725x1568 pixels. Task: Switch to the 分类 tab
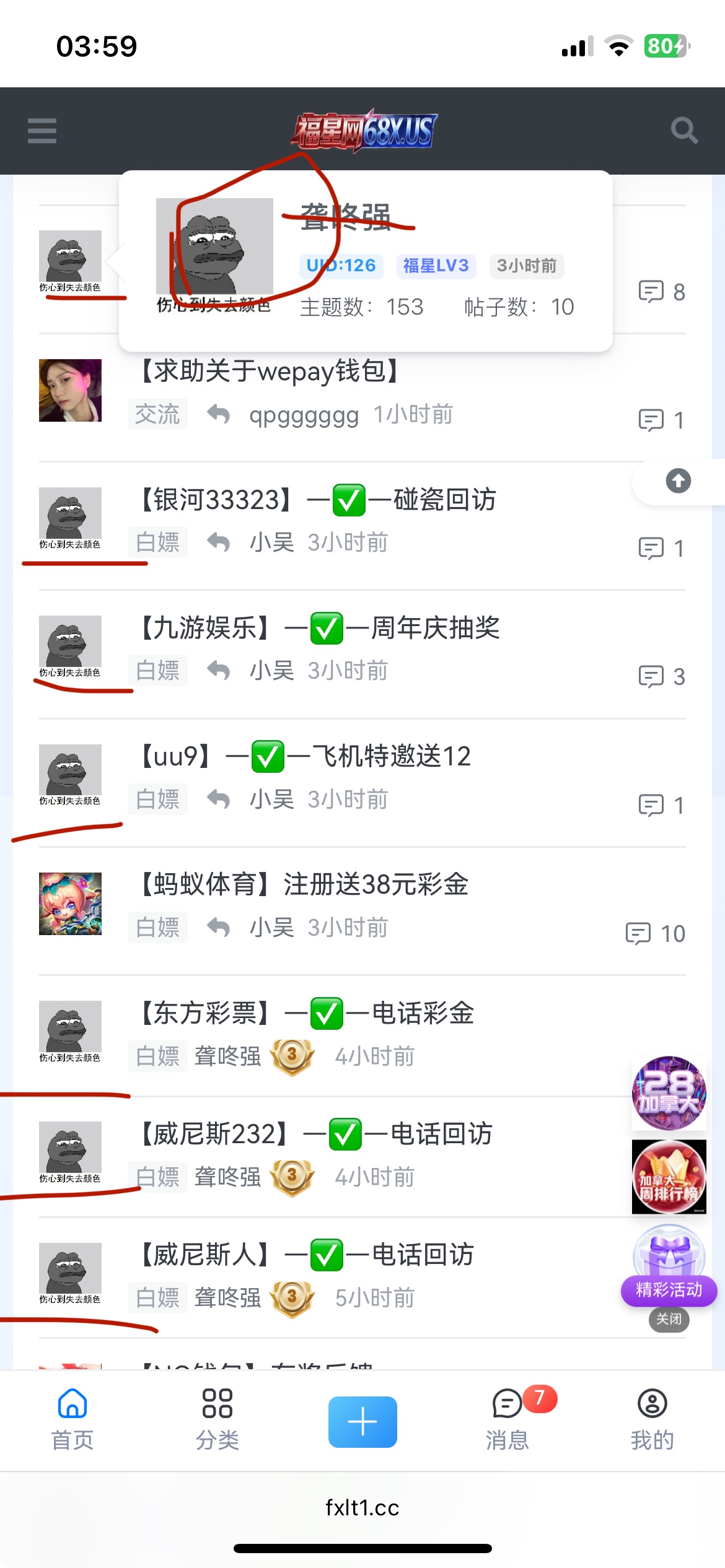coord(217,1419)
